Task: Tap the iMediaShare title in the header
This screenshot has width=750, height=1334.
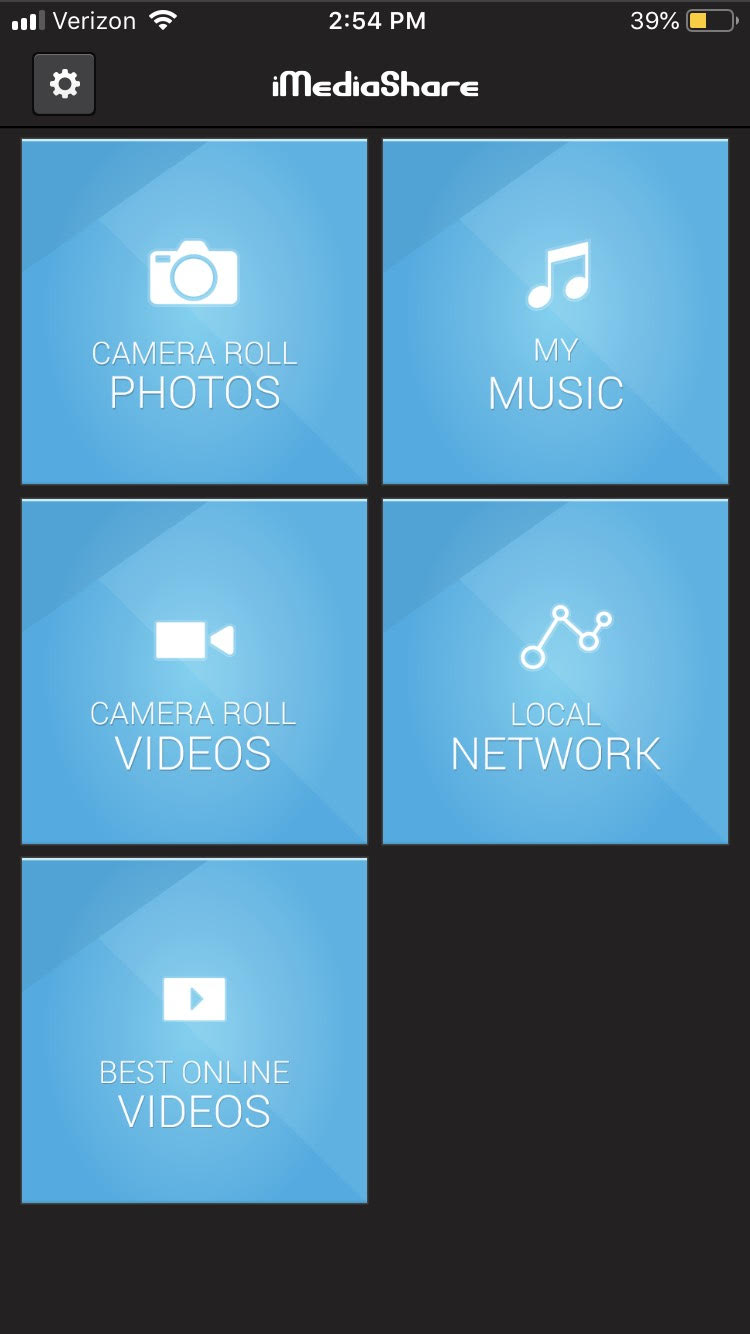Action: point(374,85)
